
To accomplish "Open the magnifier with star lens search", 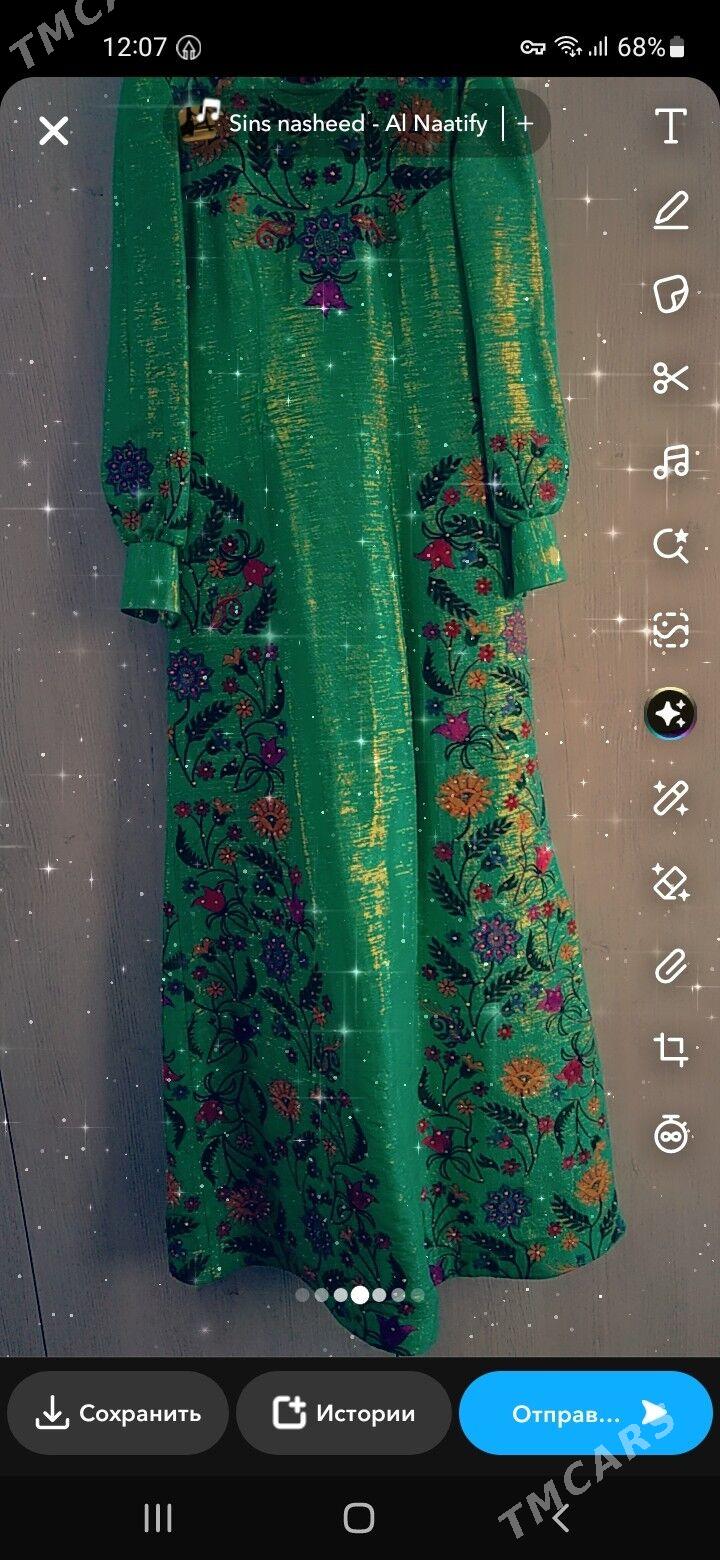I will (x=670, y=546).
